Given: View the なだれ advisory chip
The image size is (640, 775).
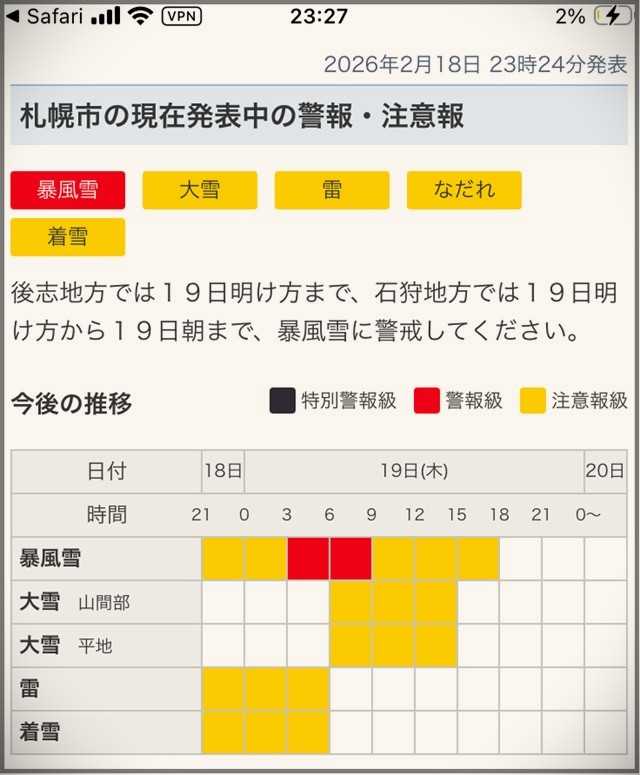Looking at the screenshot, I should pyautogui.click(x=464, y=190).
